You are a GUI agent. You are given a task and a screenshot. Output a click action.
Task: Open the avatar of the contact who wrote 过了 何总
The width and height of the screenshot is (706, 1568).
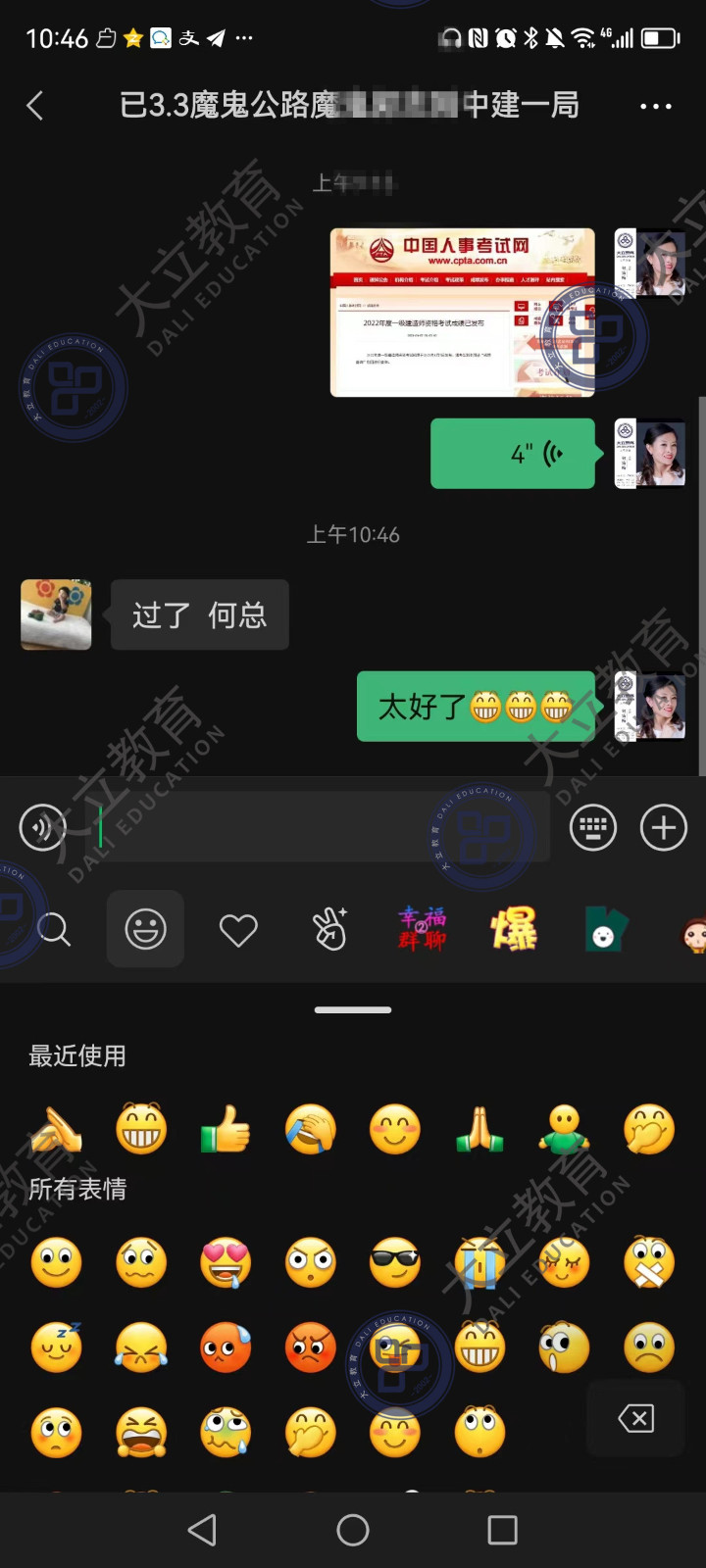click(56, 614)
